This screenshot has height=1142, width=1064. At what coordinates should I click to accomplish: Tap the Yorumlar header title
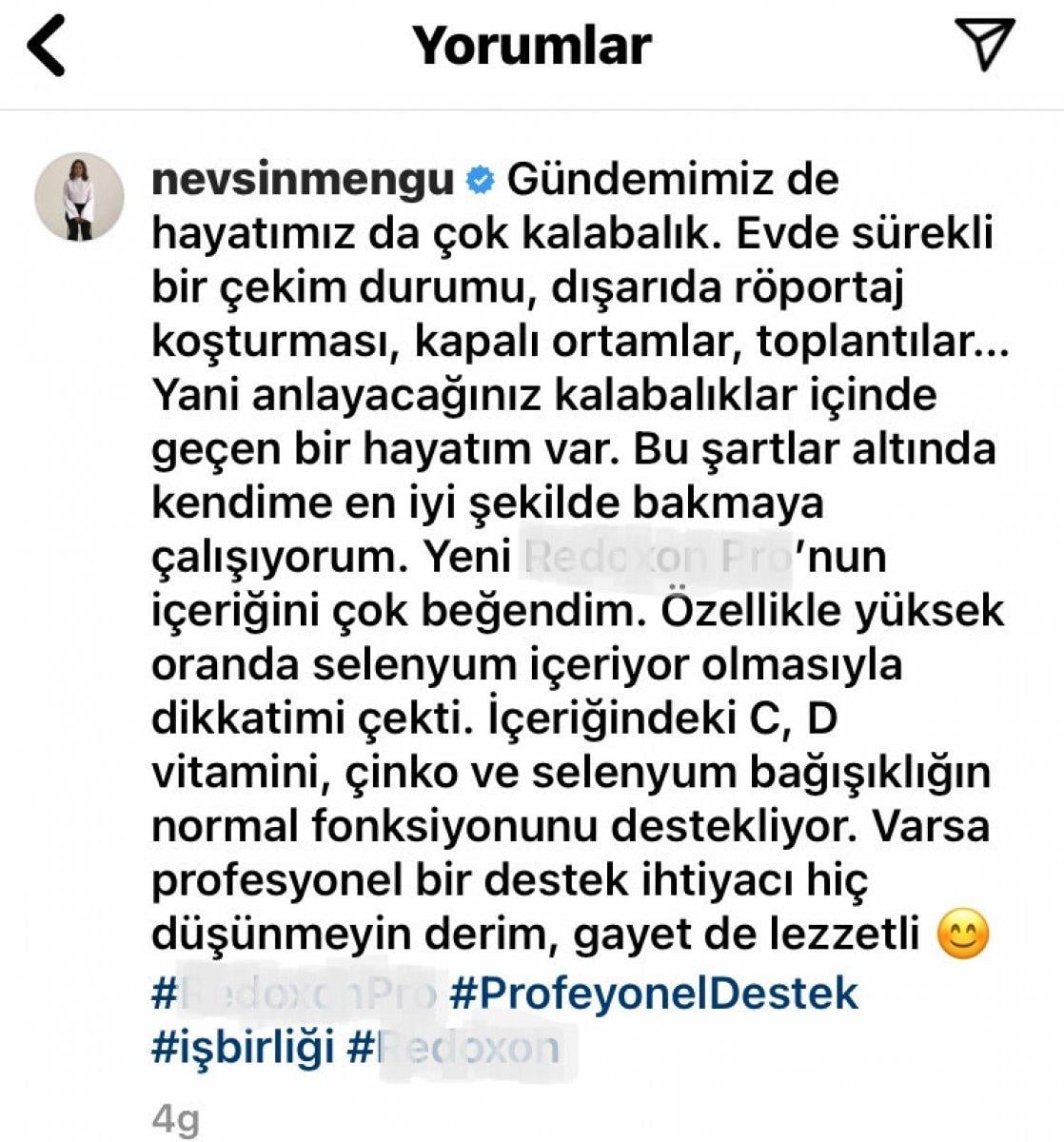[x=531, y=45]
